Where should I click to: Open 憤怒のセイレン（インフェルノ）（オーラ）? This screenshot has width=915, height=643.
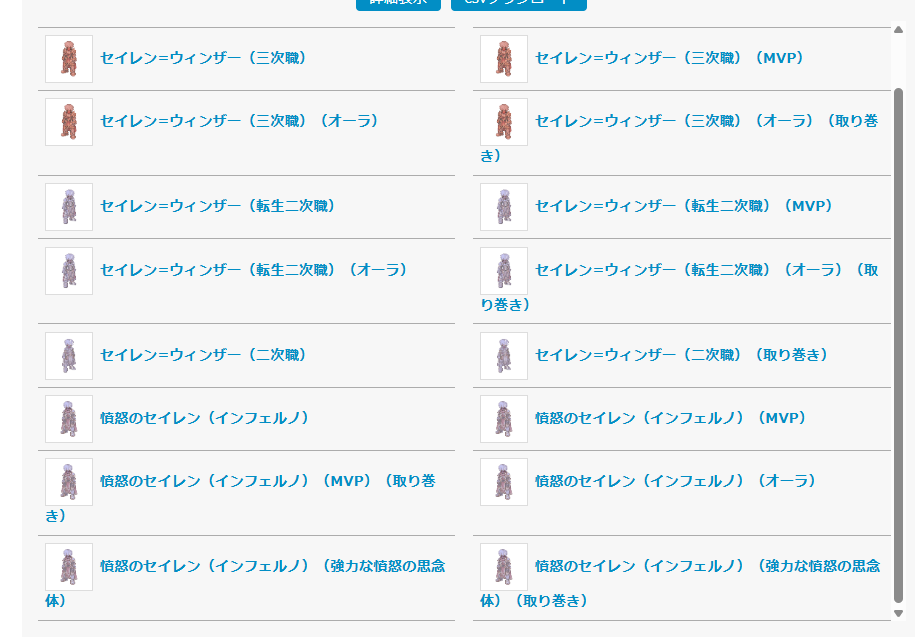676,481
